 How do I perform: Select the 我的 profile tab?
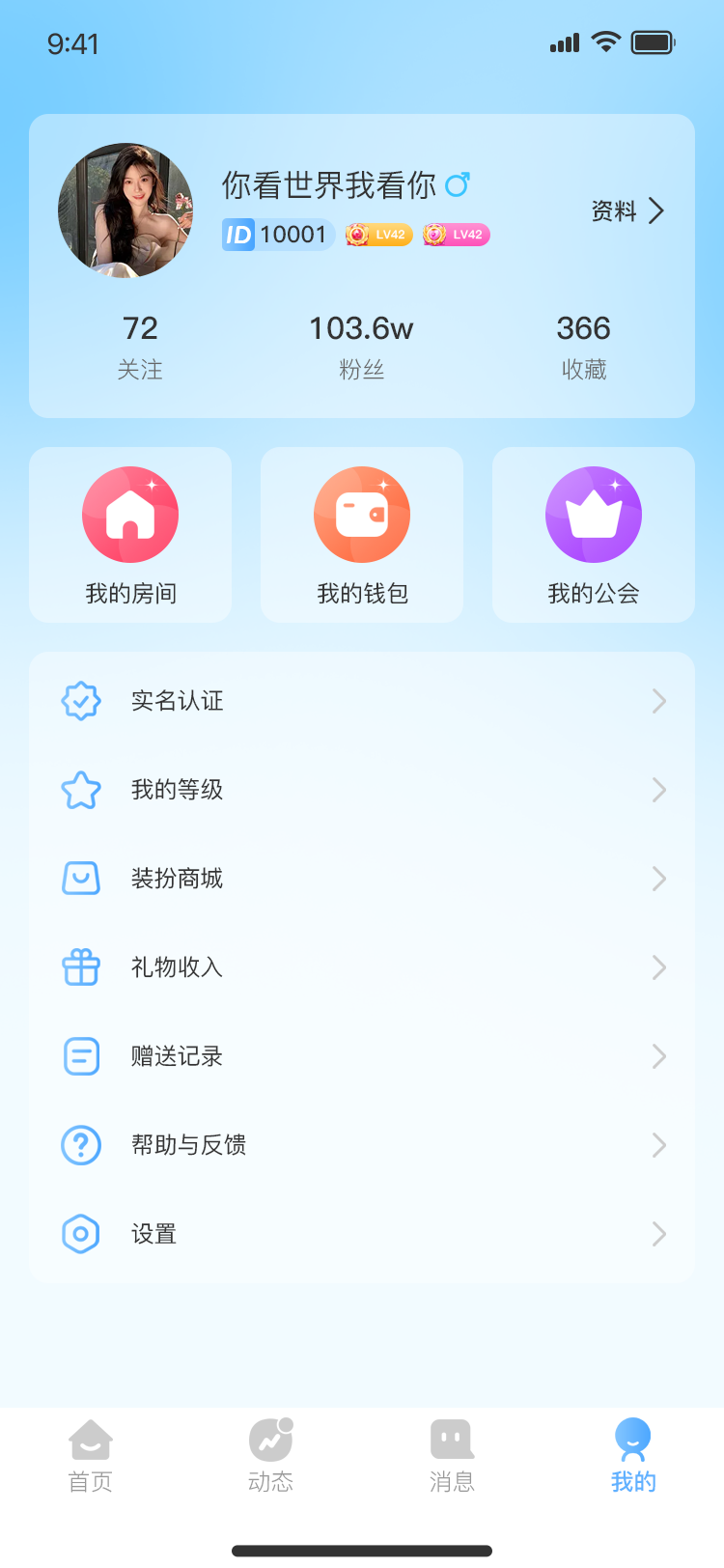click(x=633, y=1456)
